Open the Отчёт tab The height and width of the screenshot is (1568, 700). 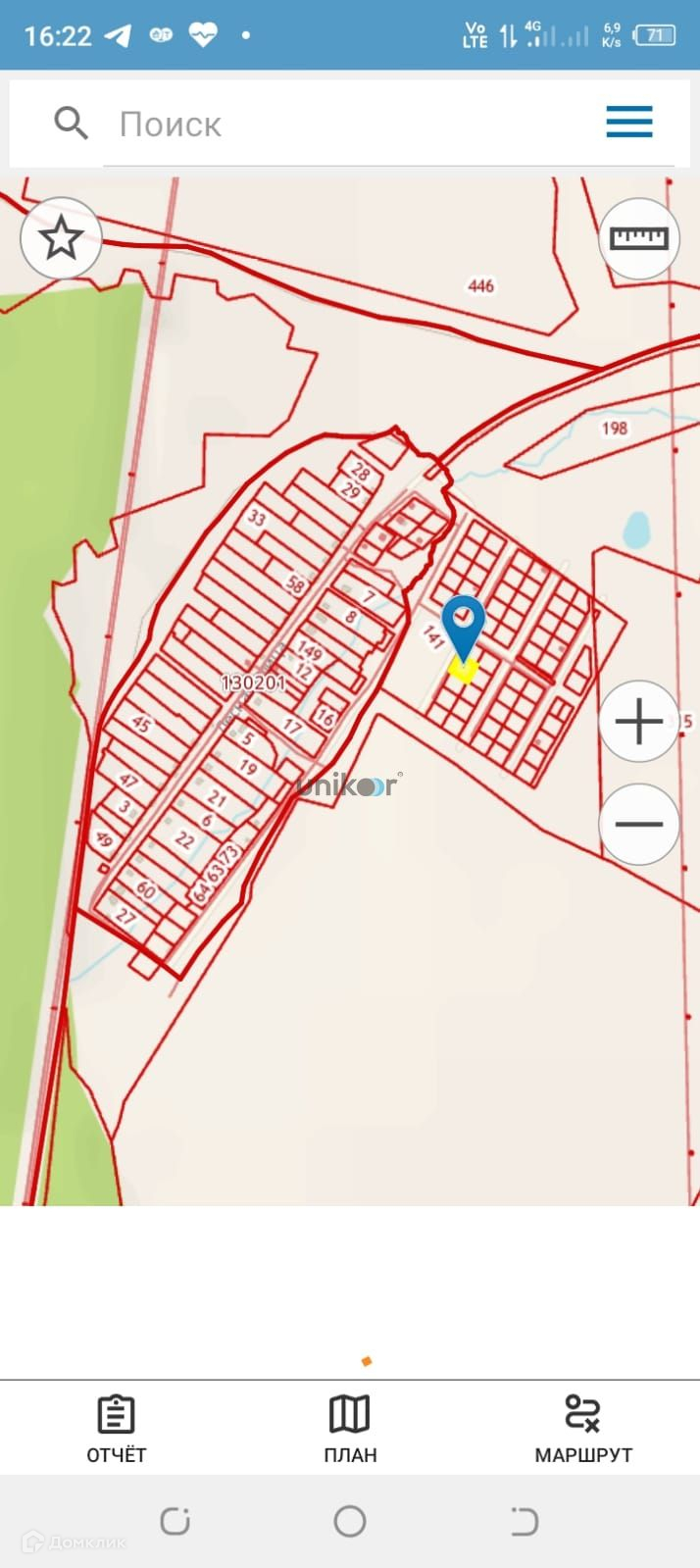116,1428
